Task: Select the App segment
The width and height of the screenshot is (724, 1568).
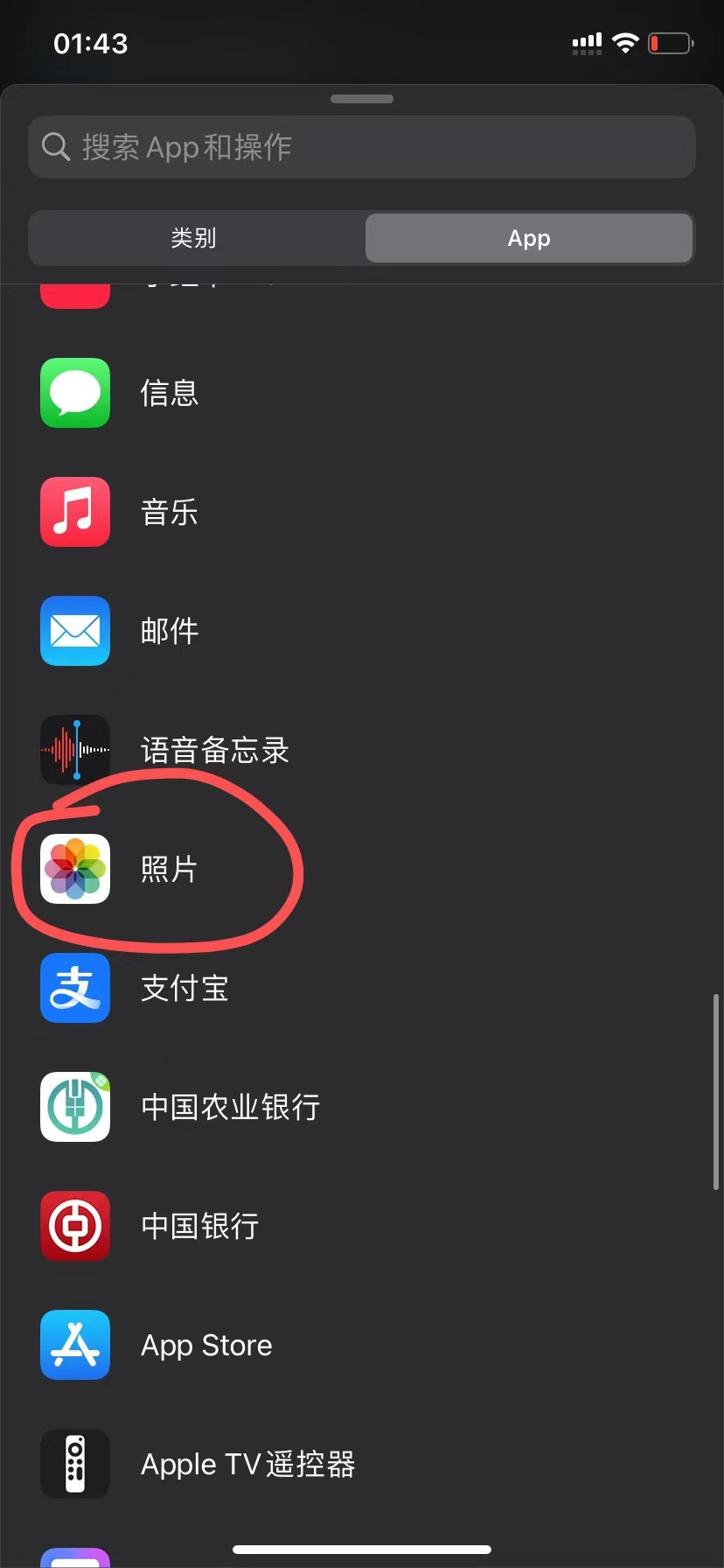Action: point(529,238)
